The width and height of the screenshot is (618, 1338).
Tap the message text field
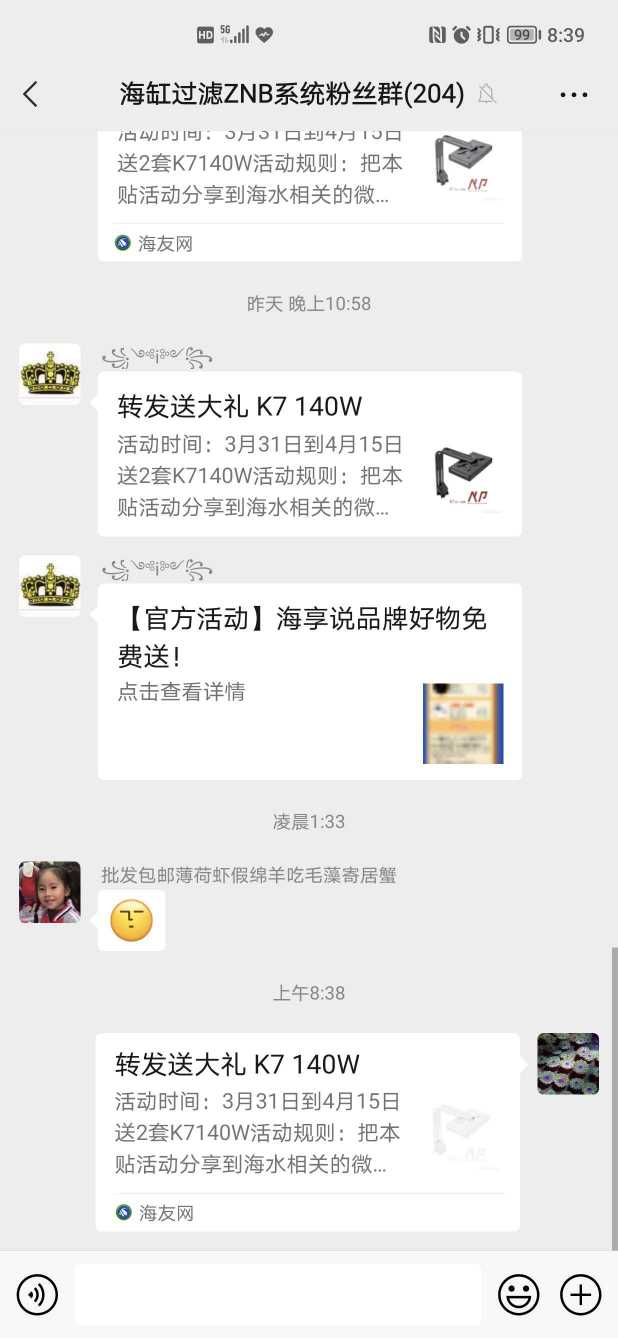pyautogui.click(x=277, y=1295)
